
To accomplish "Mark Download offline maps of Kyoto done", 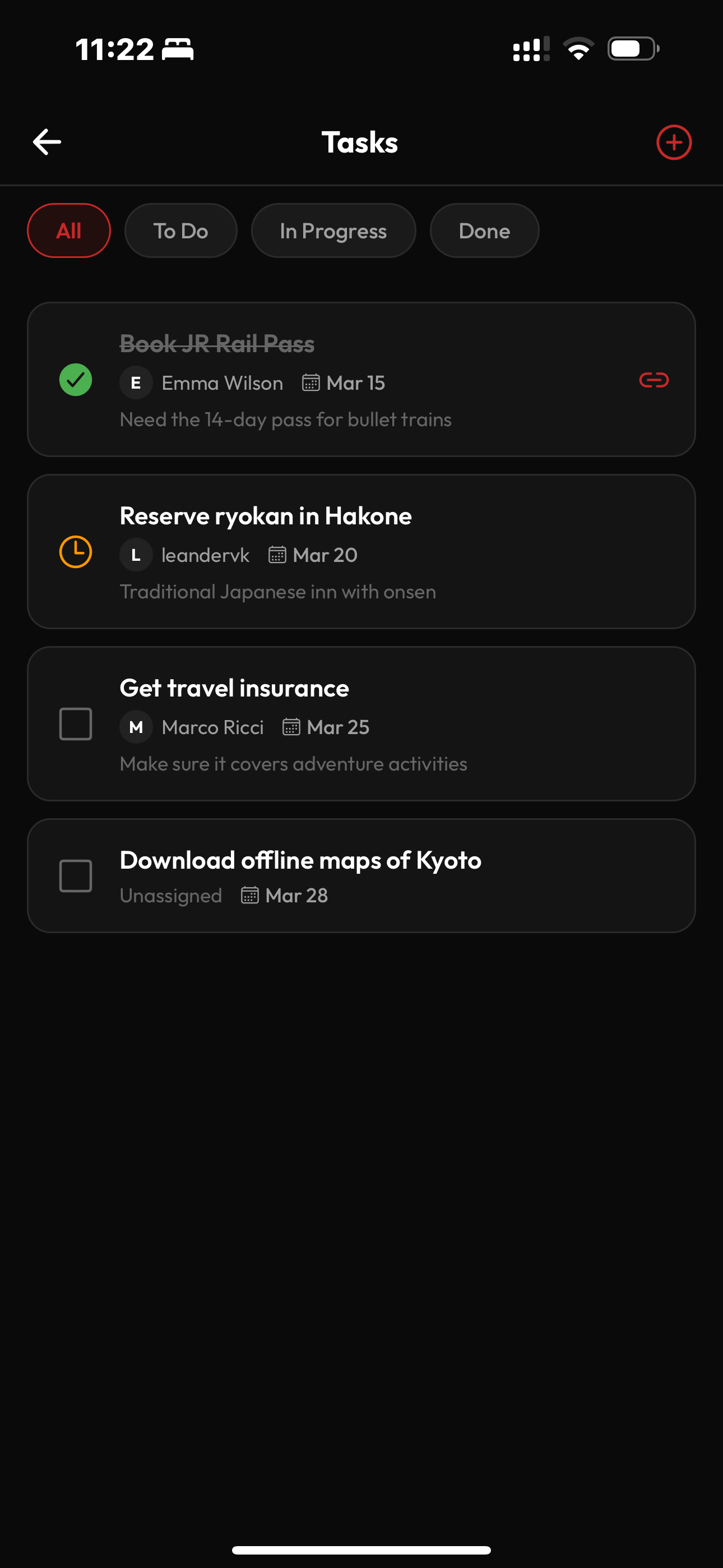I will (75, 875).
